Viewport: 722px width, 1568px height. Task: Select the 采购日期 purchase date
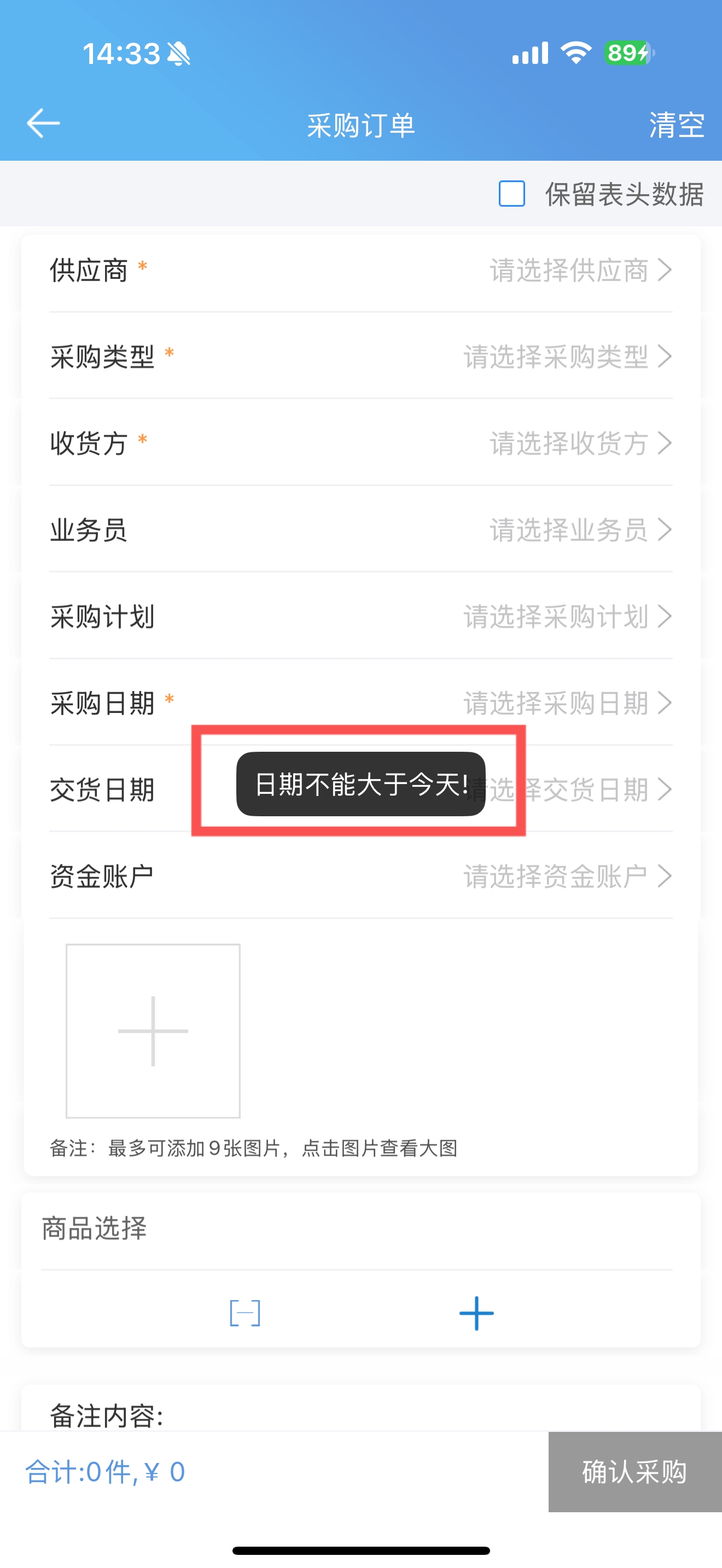(361, 703)
